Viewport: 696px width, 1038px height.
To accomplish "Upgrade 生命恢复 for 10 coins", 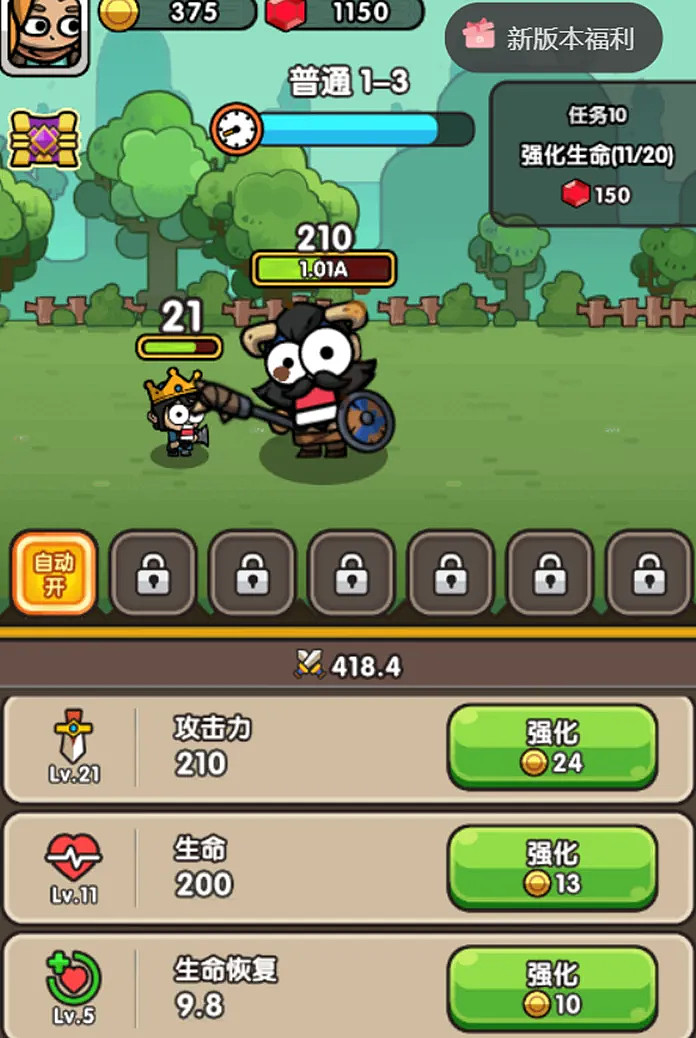I will [552, 988].
